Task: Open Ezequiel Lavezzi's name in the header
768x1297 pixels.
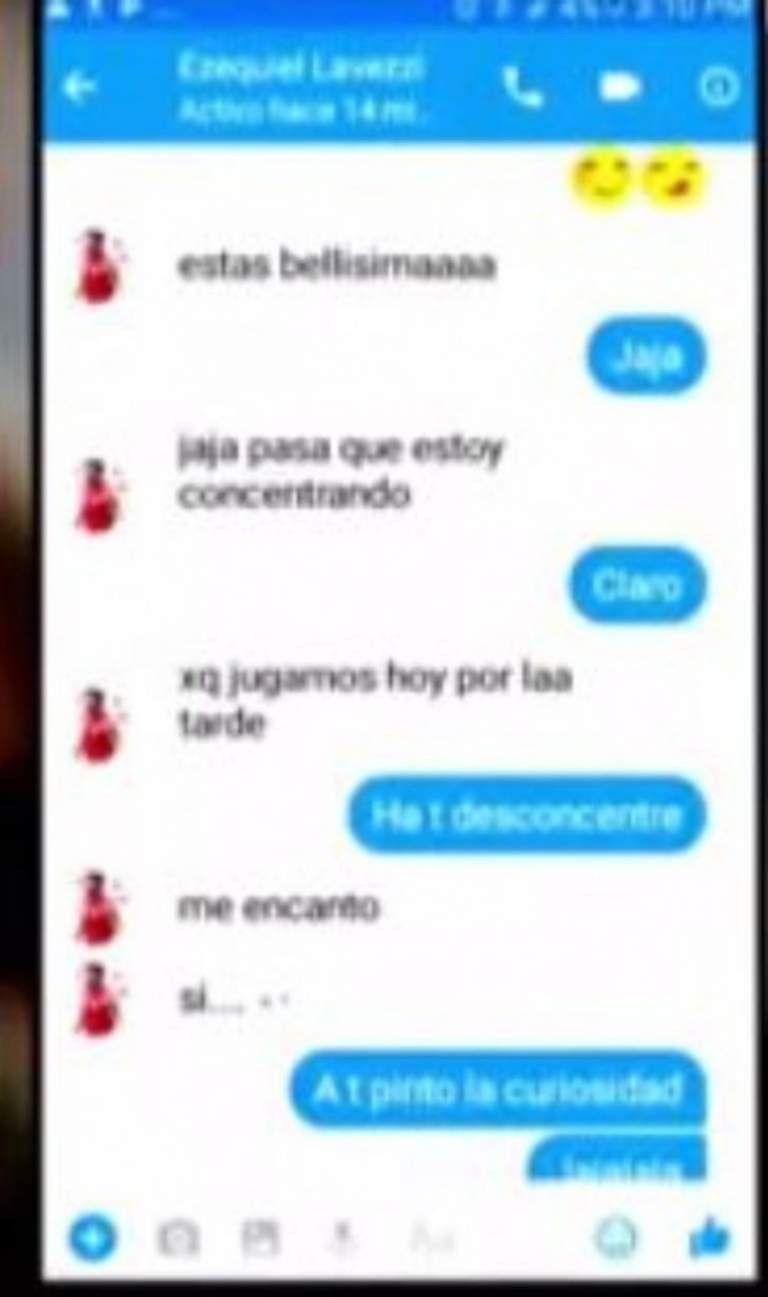Action: [x=302, y=69]
